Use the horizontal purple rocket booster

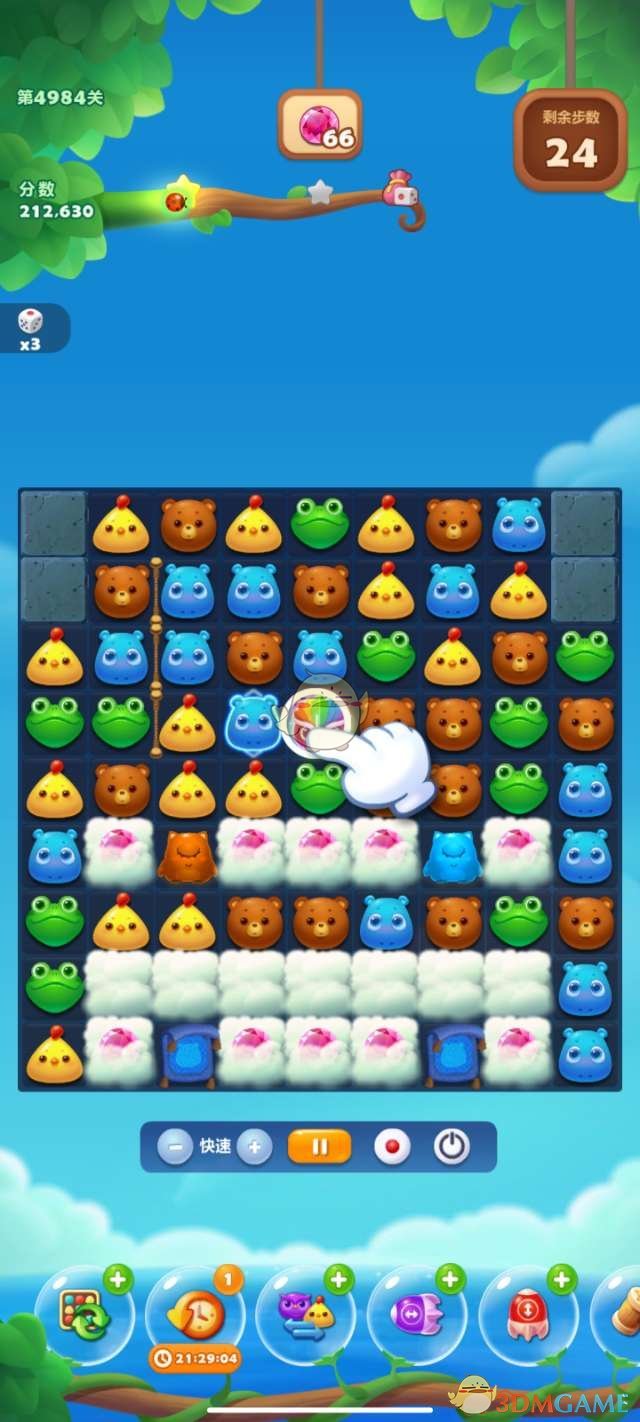tap(418, 1314)
